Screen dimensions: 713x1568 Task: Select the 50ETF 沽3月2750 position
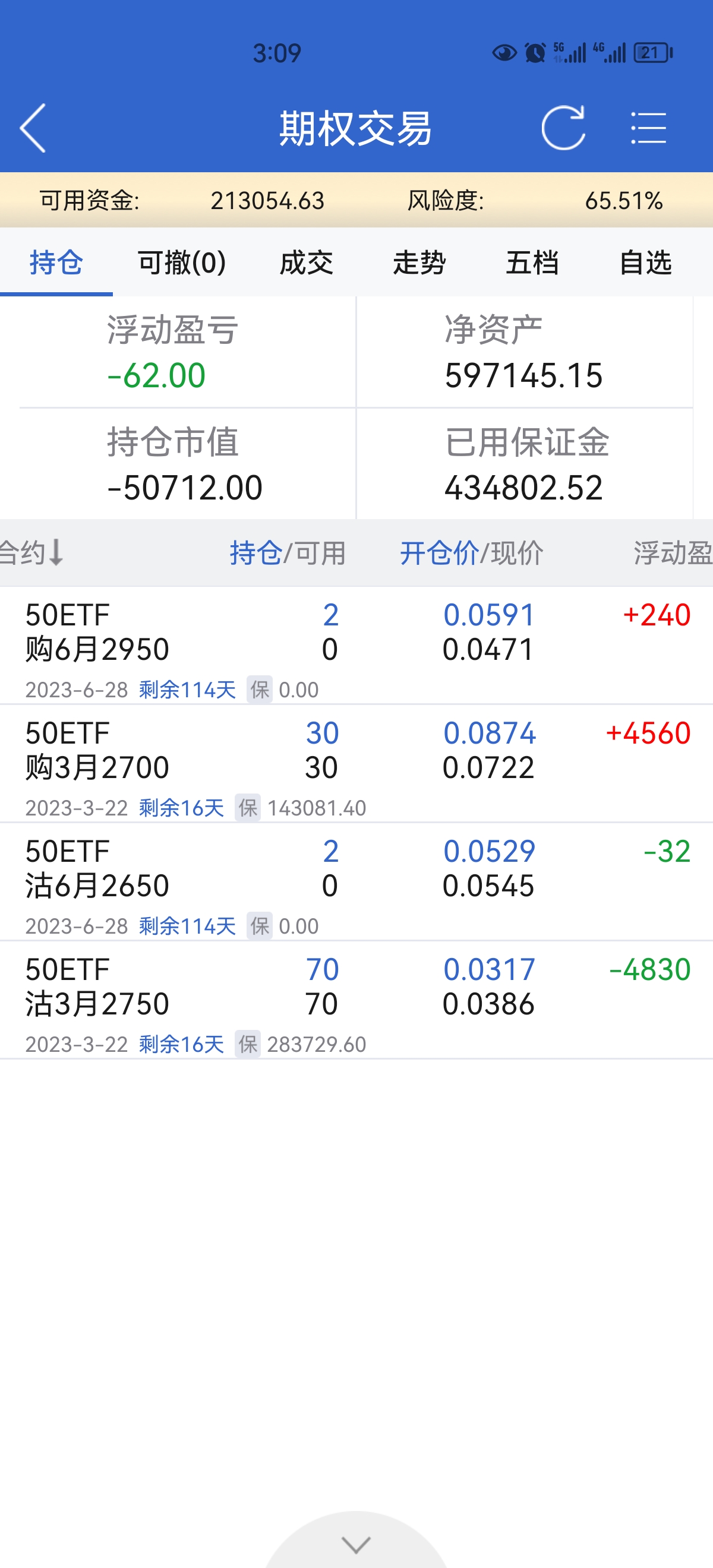point(356,1000)
